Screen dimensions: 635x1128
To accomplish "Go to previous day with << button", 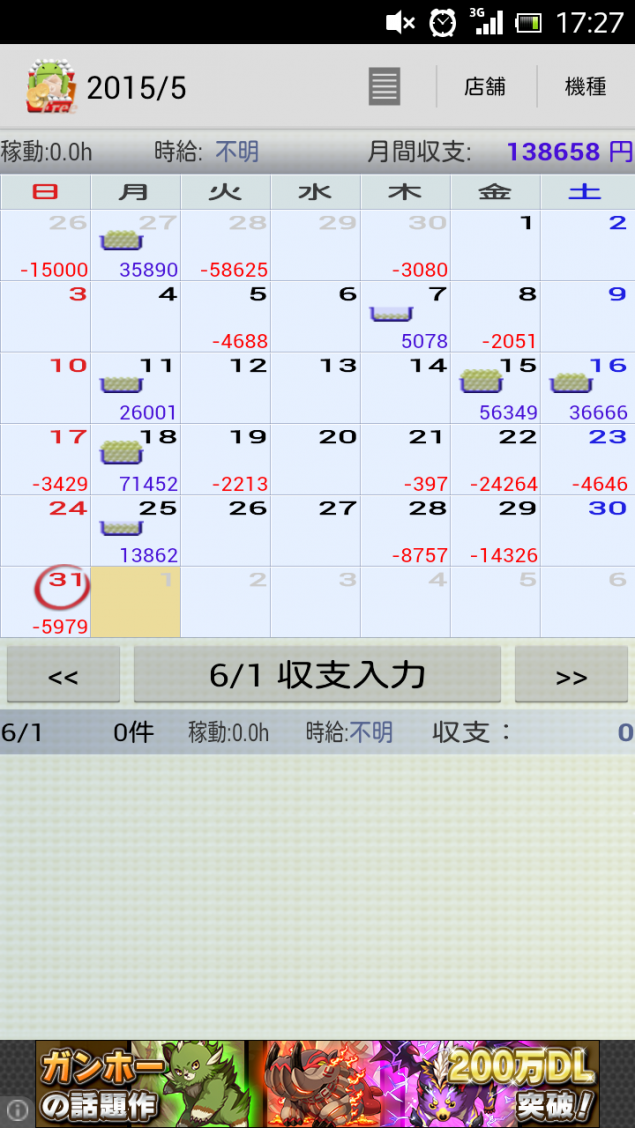I will pyautogui.click(x=63, y=675).
